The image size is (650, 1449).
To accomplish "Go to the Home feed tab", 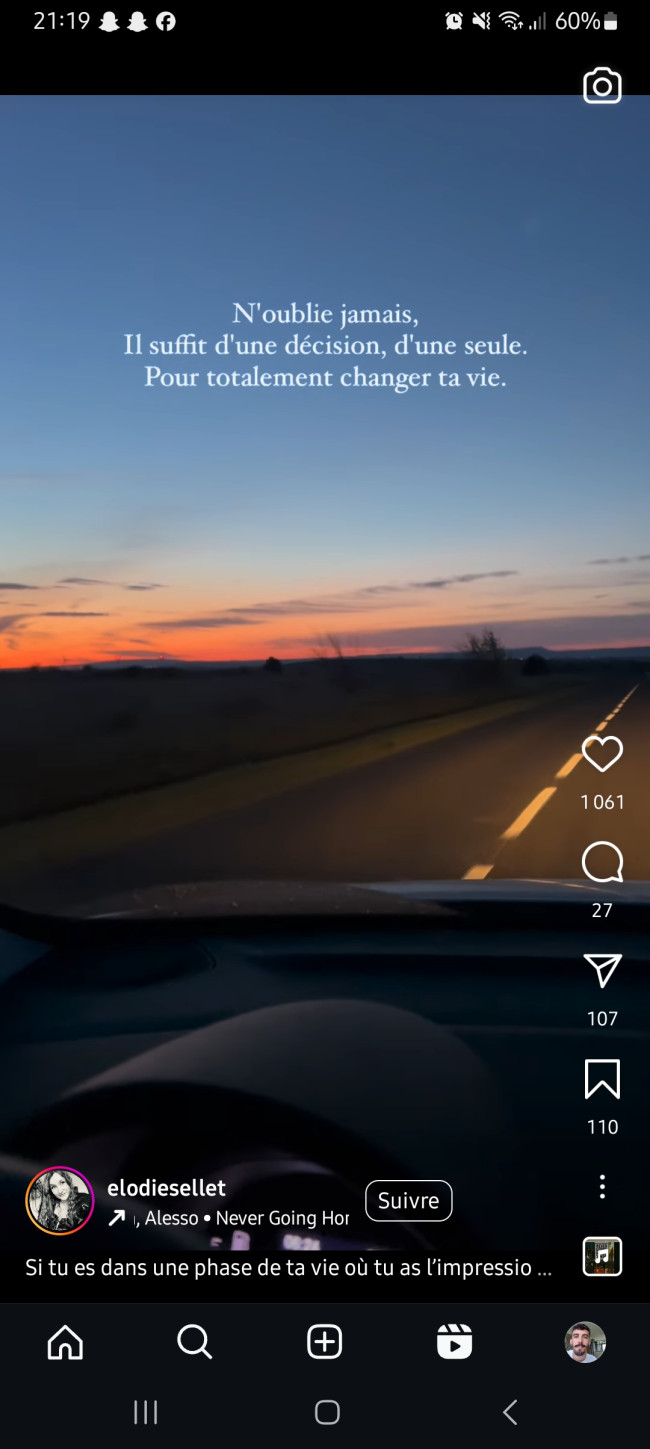I will tap(66, 1342).
